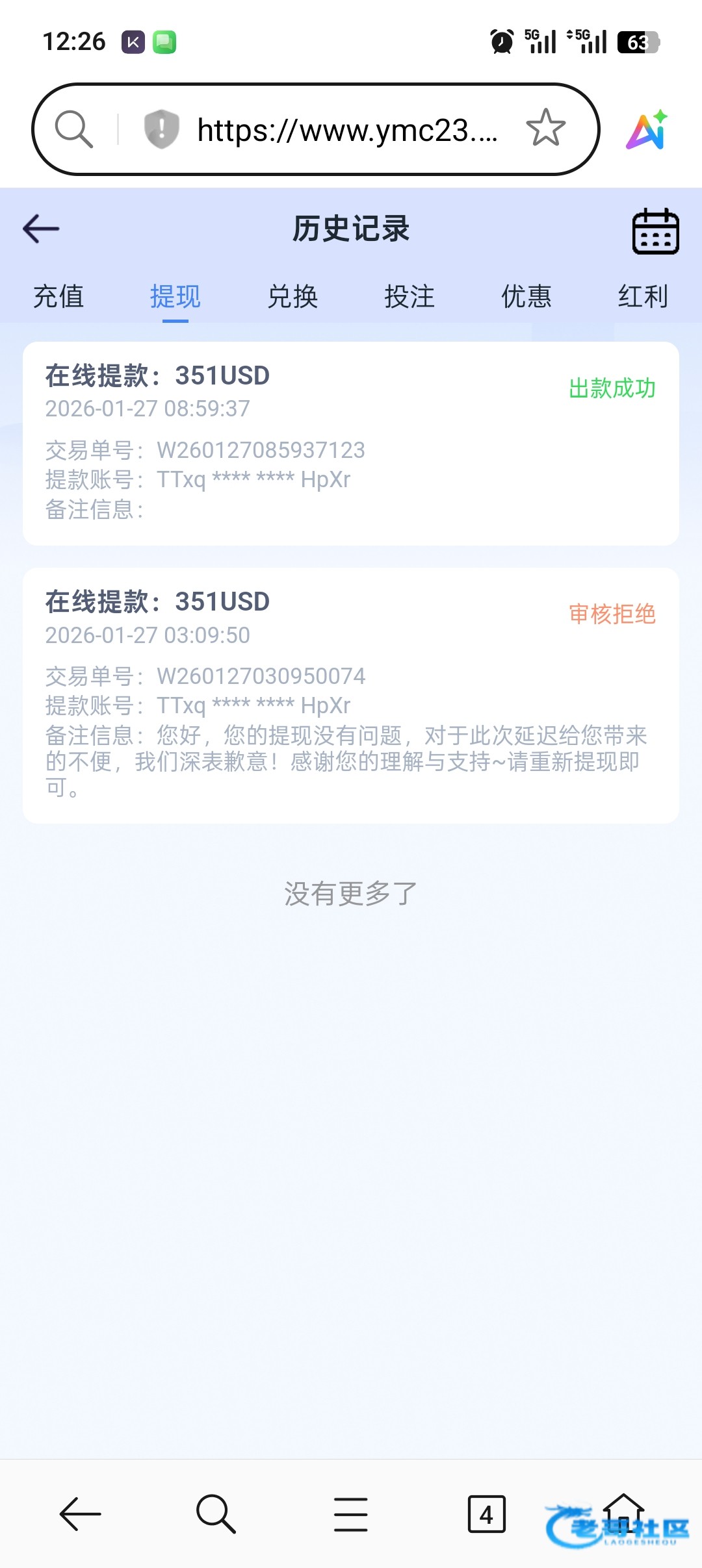Switch to the 充值 tab
The height and width of the screenshot is (1568, 702).
pos(58,297)
